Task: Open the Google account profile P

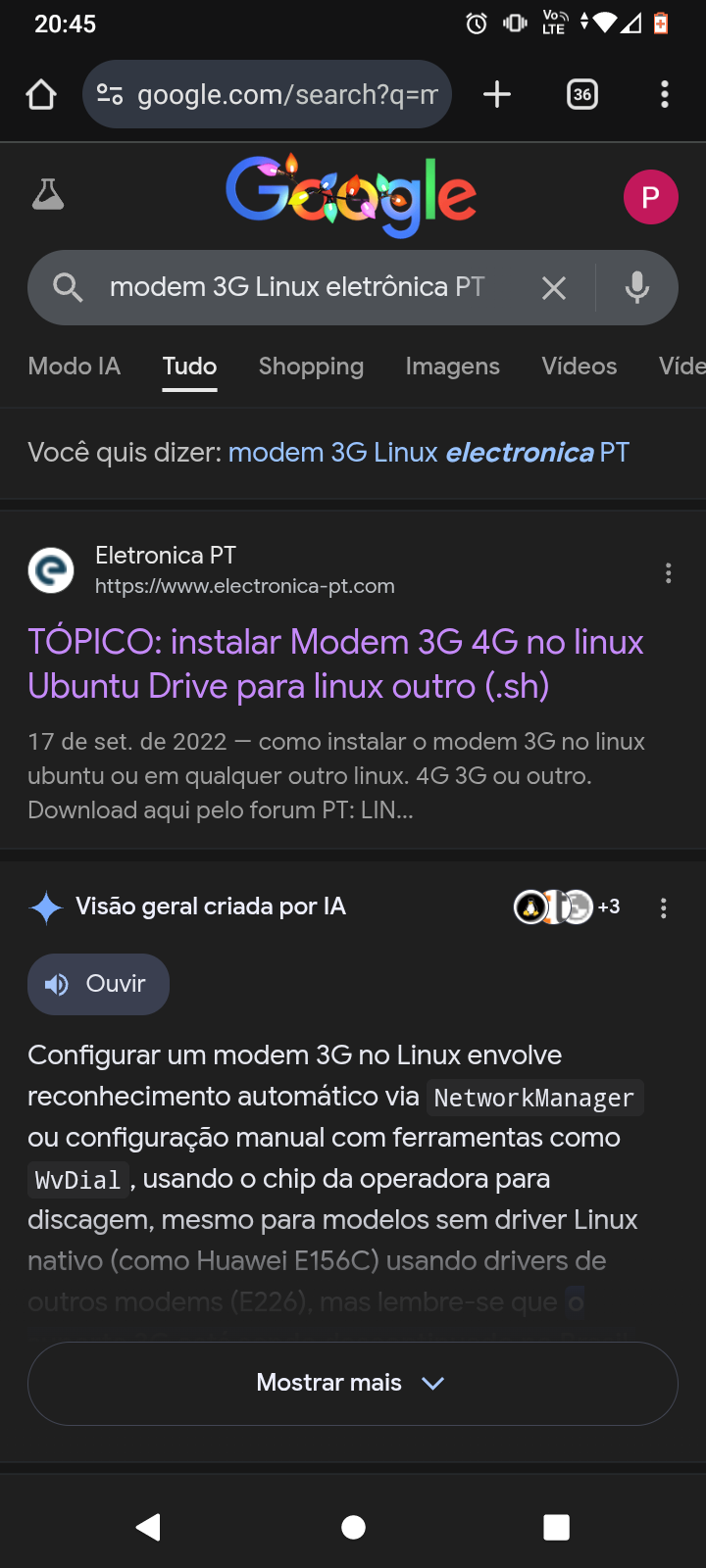Action: pyautogui.click(x=650, y=197)
